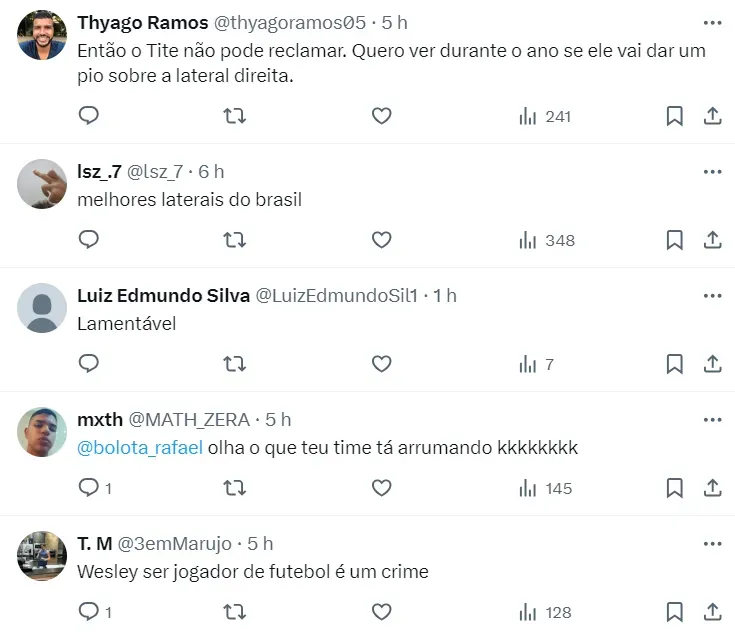Share the tweet by mxth
Viewport: 735px width, 639px height.
[x=713, y=488]
